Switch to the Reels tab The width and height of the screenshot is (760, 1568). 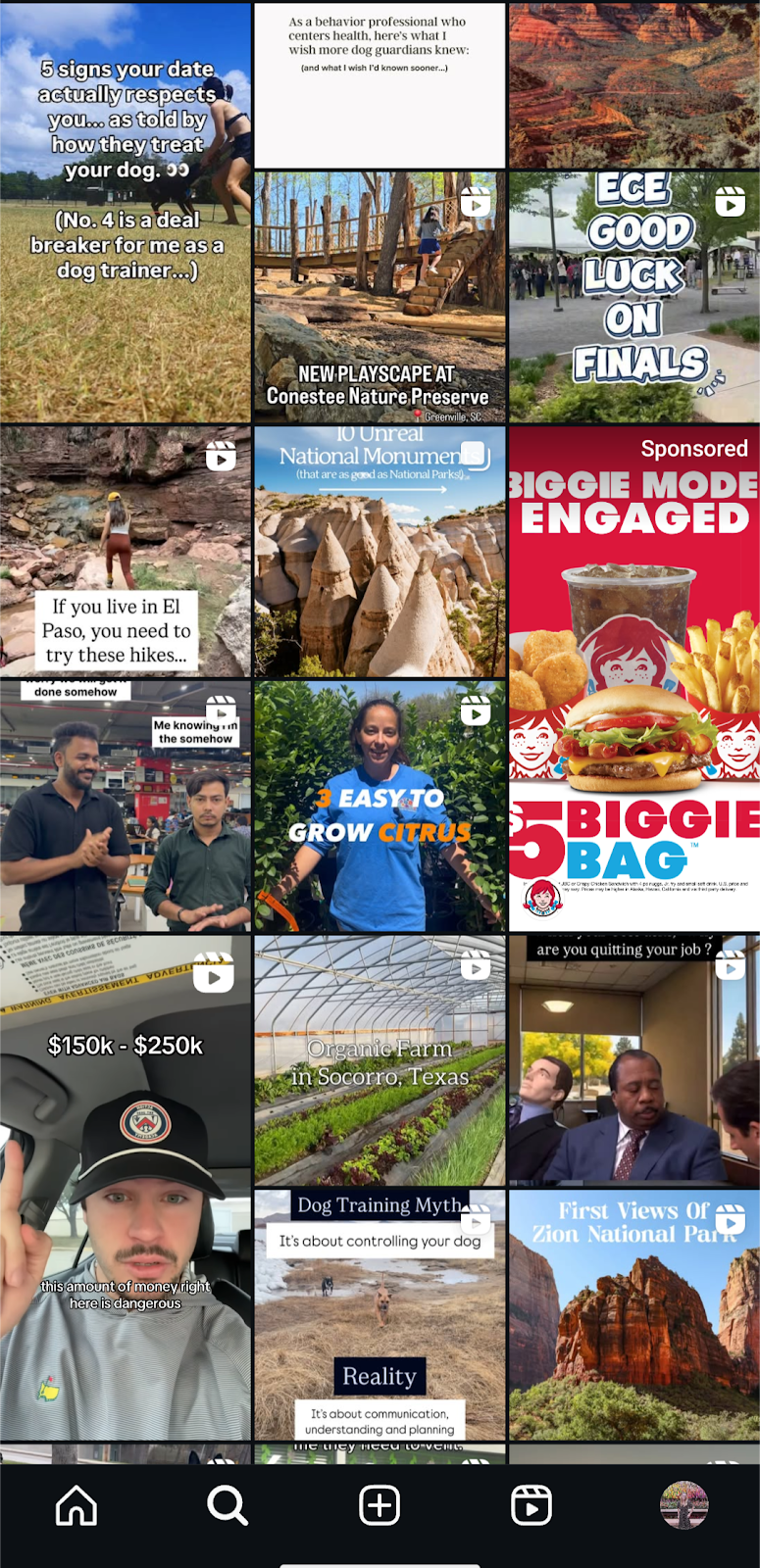pyautogui.click(x=532, y=1505)
